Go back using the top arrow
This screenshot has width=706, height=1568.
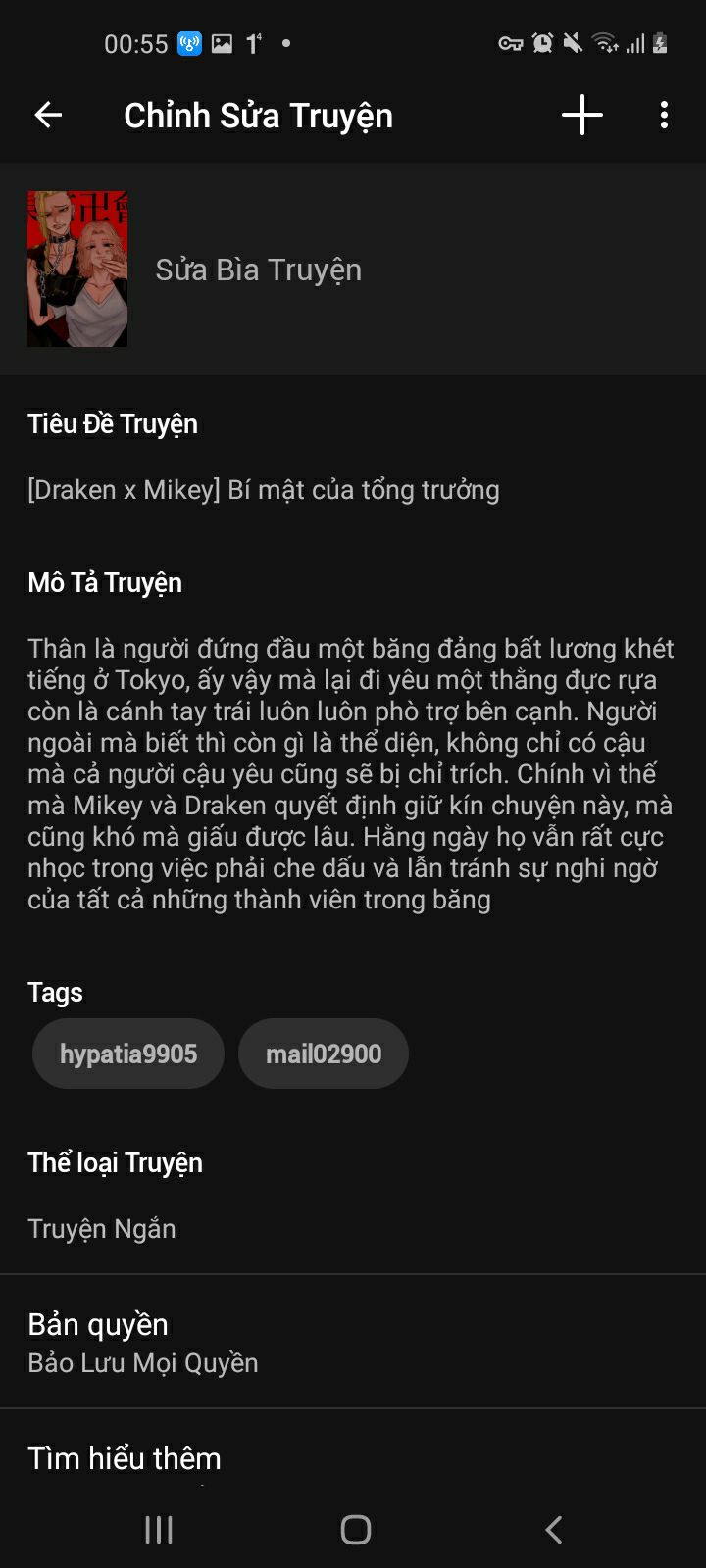tap(48, 116)
